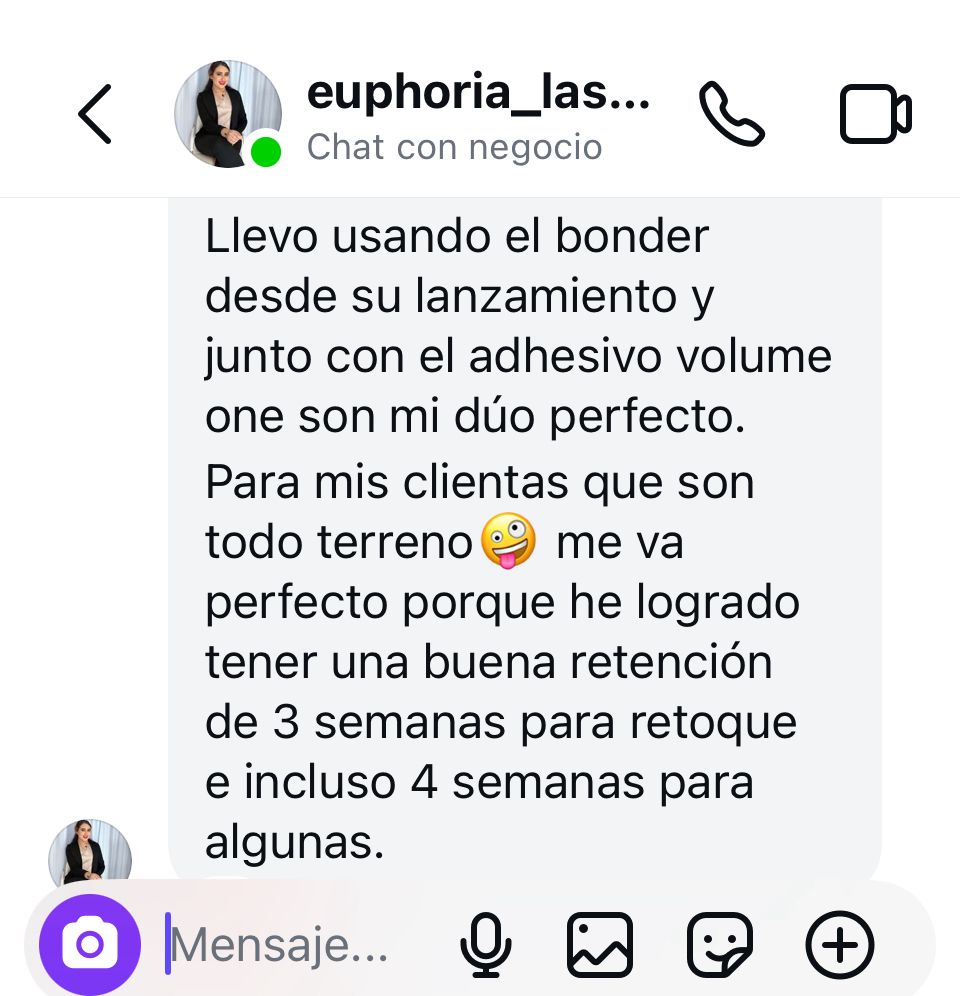The width and height of the screenshot is (960, 996).
Task: Start a voice call with euphoria_las
Action: click(733, 114)
